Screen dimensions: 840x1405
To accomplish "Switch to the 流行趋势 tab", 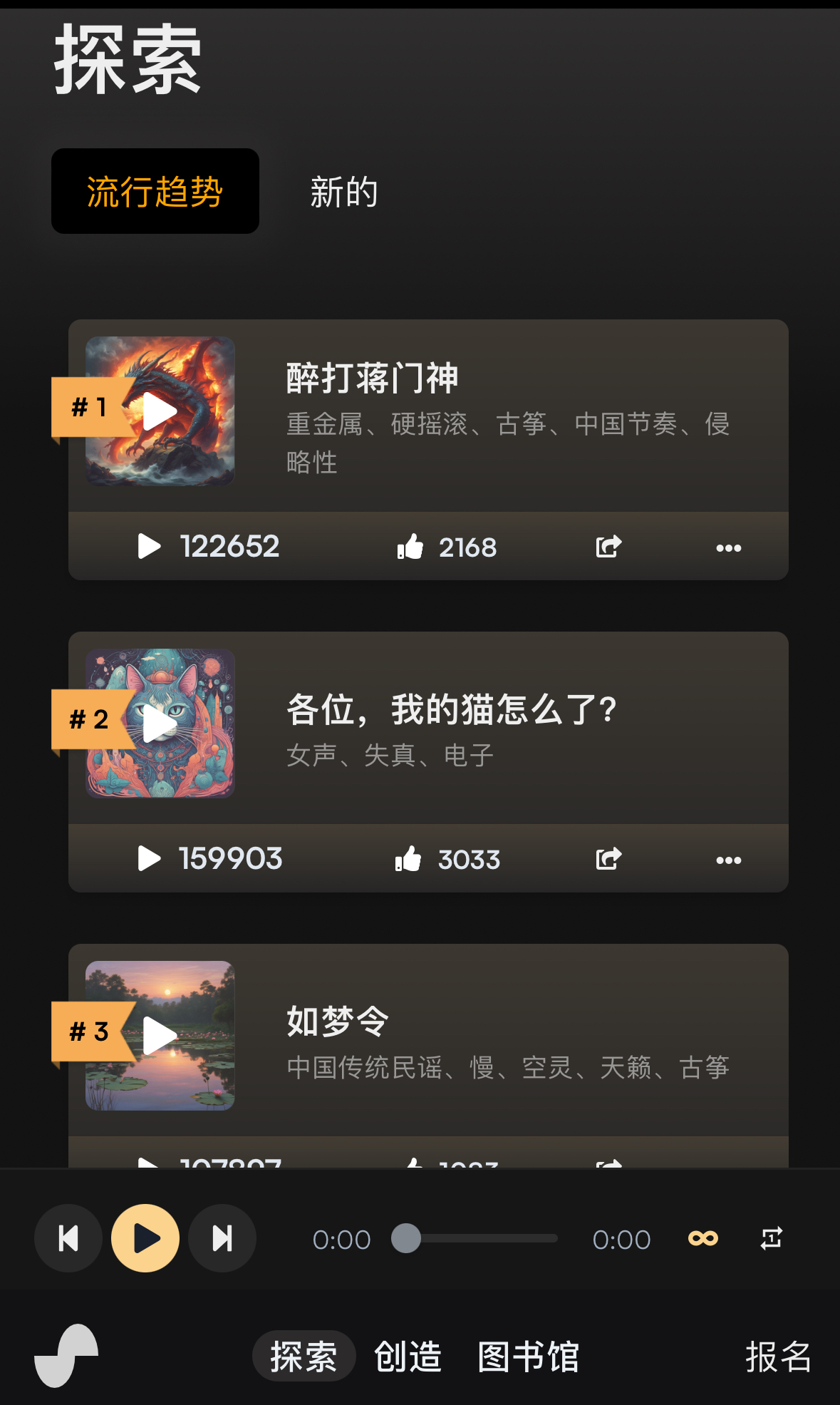I will point(155,191).
